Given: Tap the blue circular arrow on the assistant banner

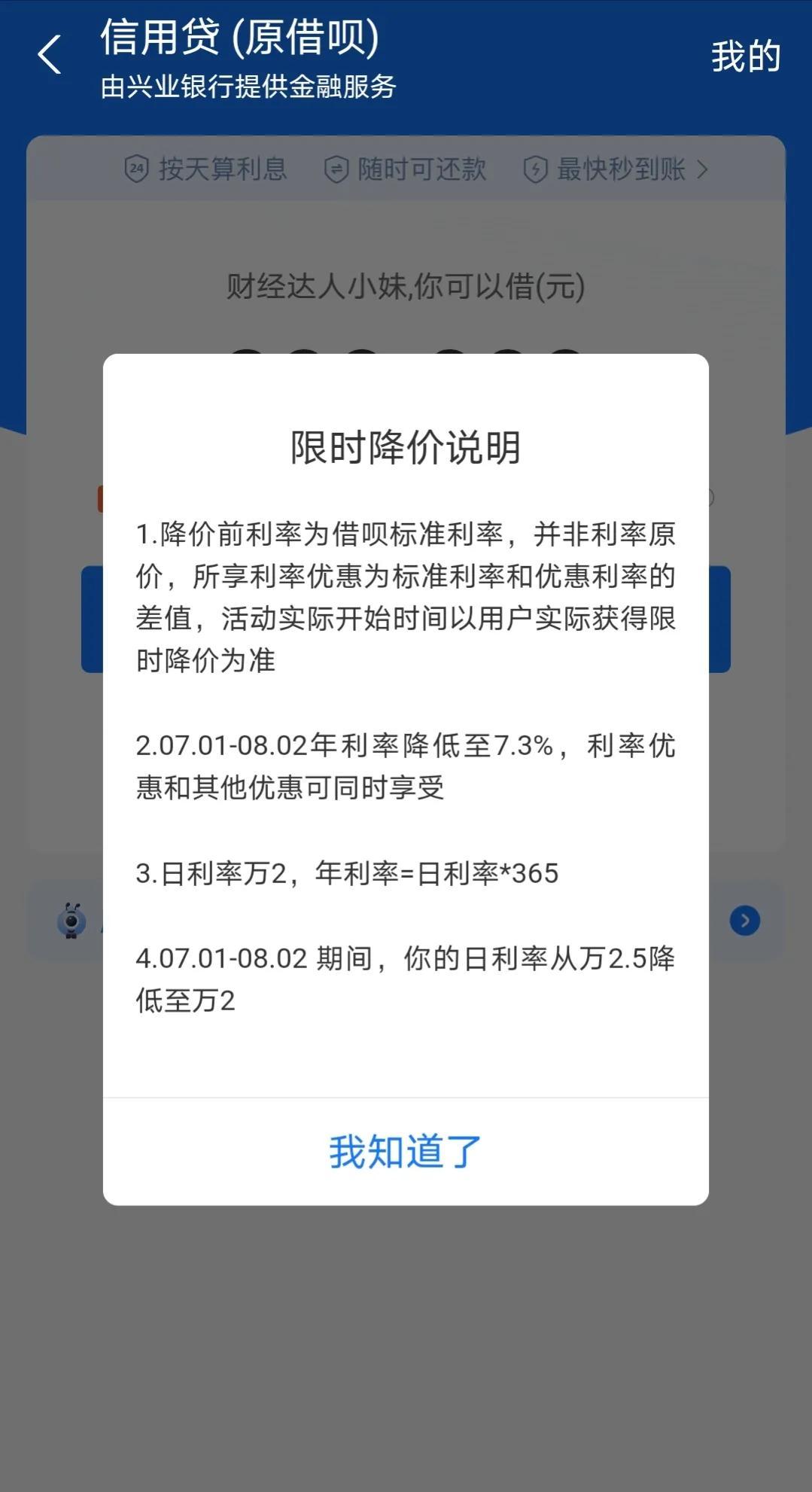Looking at the screenshot, I should [744, 920].
